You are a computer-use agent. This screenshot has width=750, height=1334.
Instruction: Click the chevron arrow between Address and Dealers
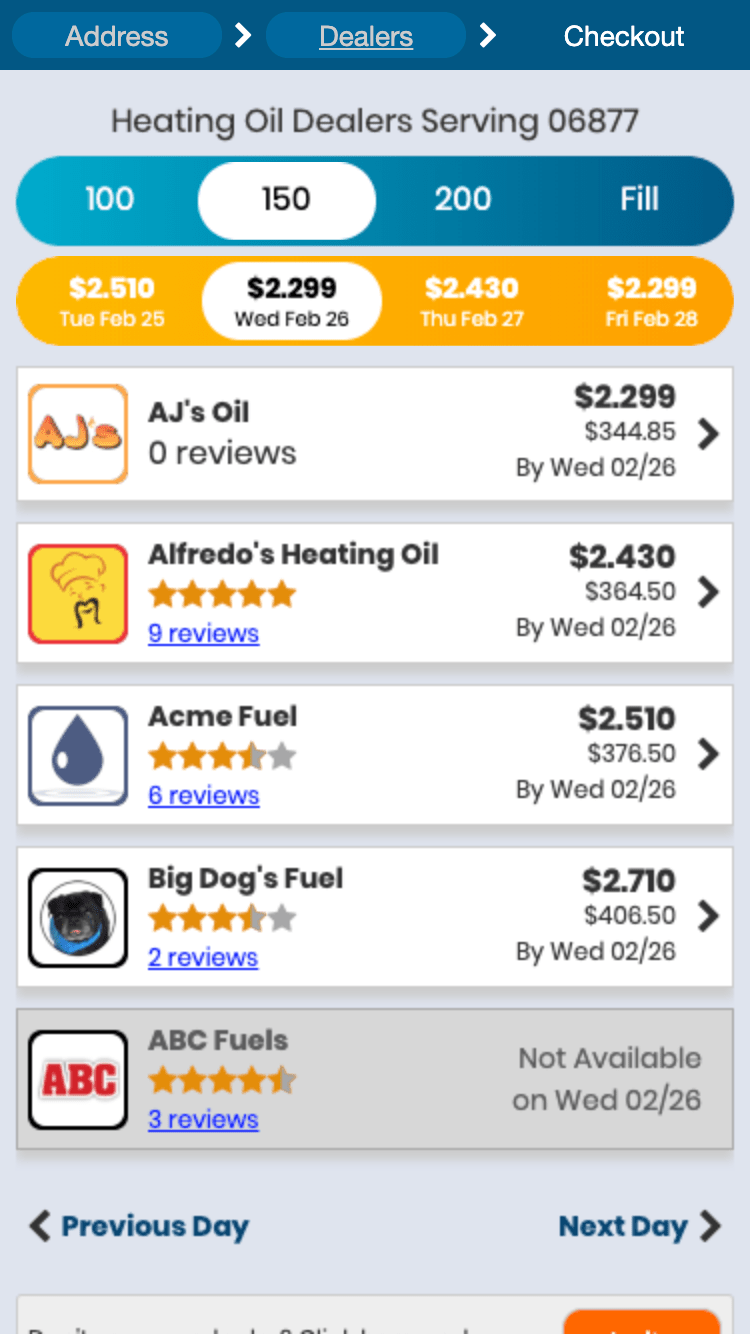pos(242,36)
